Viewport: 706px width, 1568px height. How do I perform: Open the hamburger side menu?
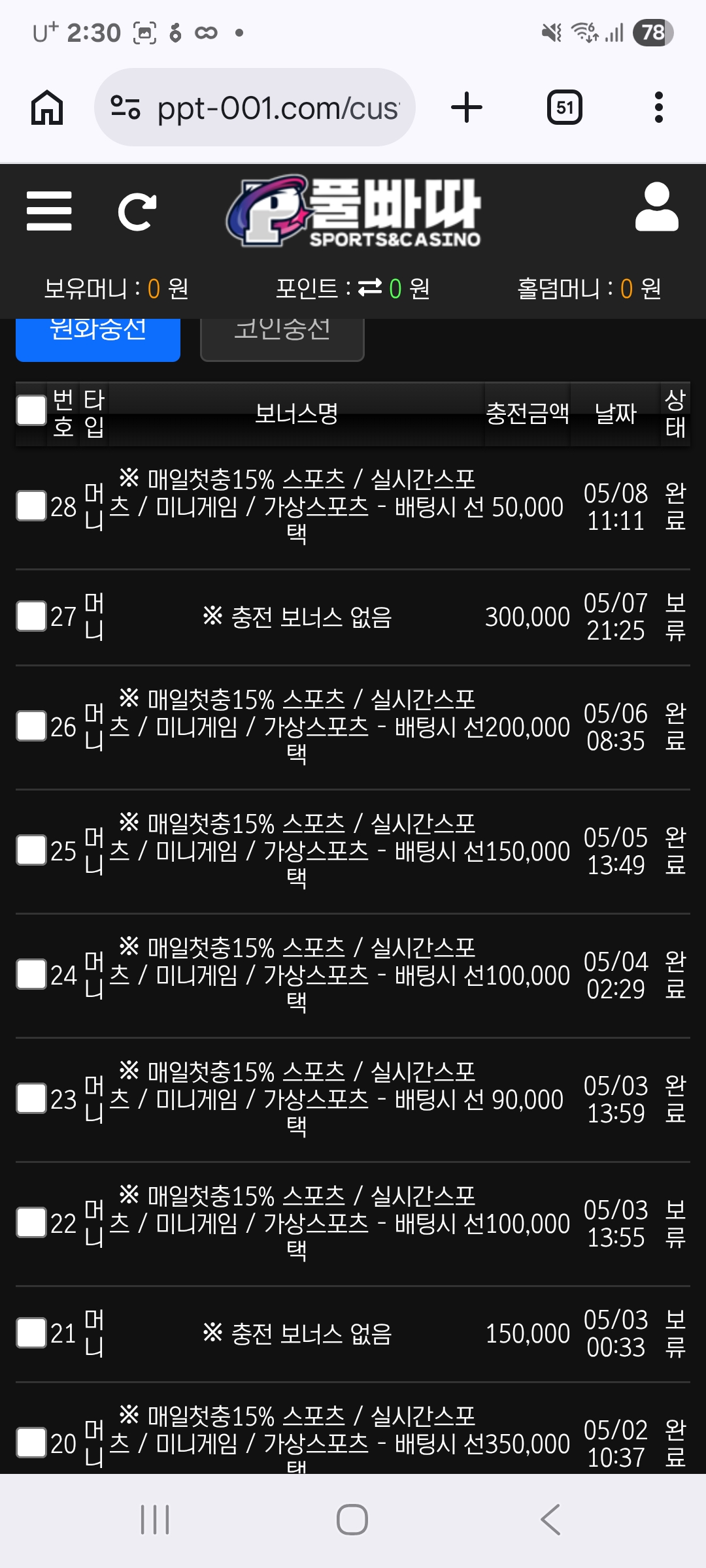[49, 211]
